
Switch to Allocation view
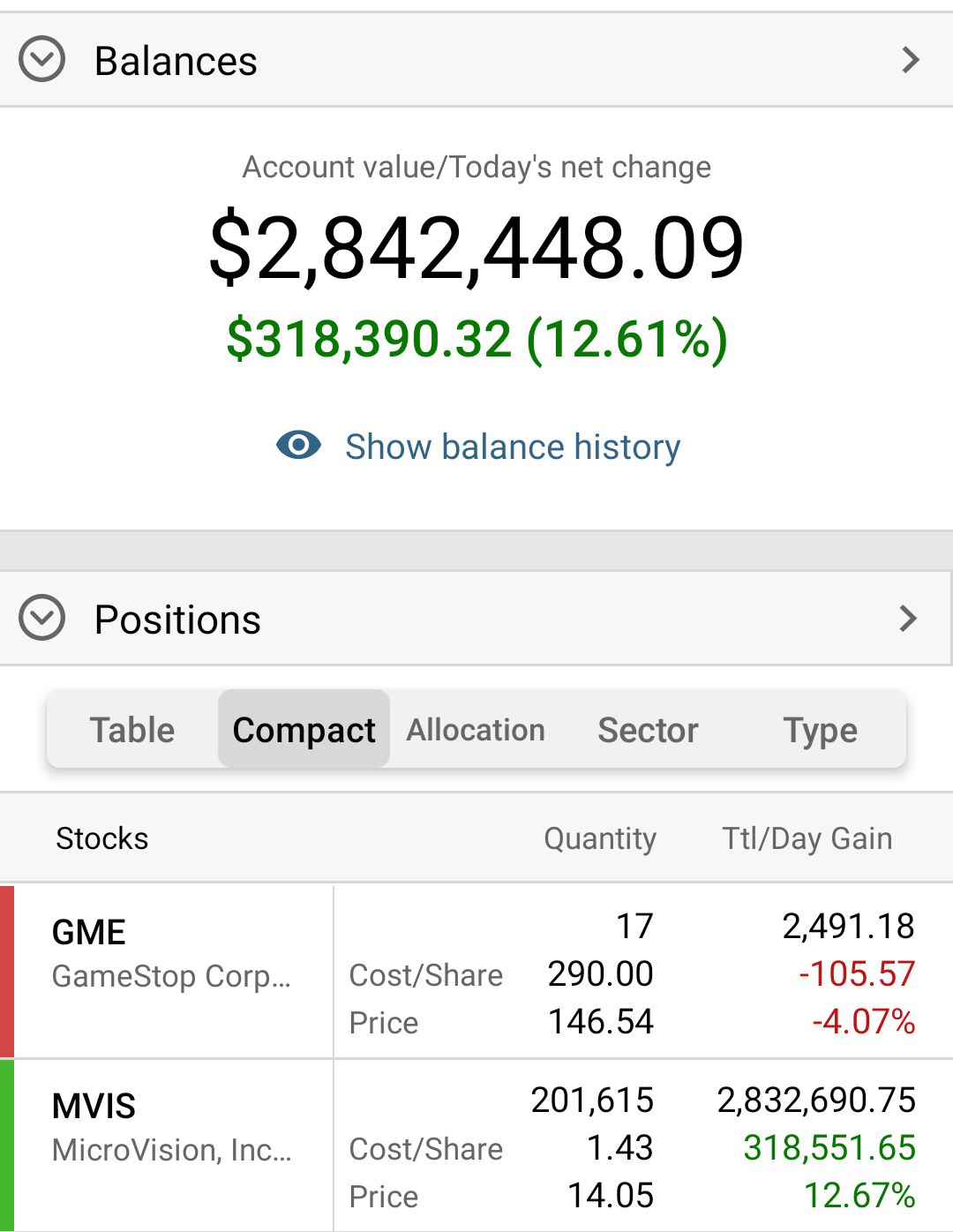[x=476, y=729]
